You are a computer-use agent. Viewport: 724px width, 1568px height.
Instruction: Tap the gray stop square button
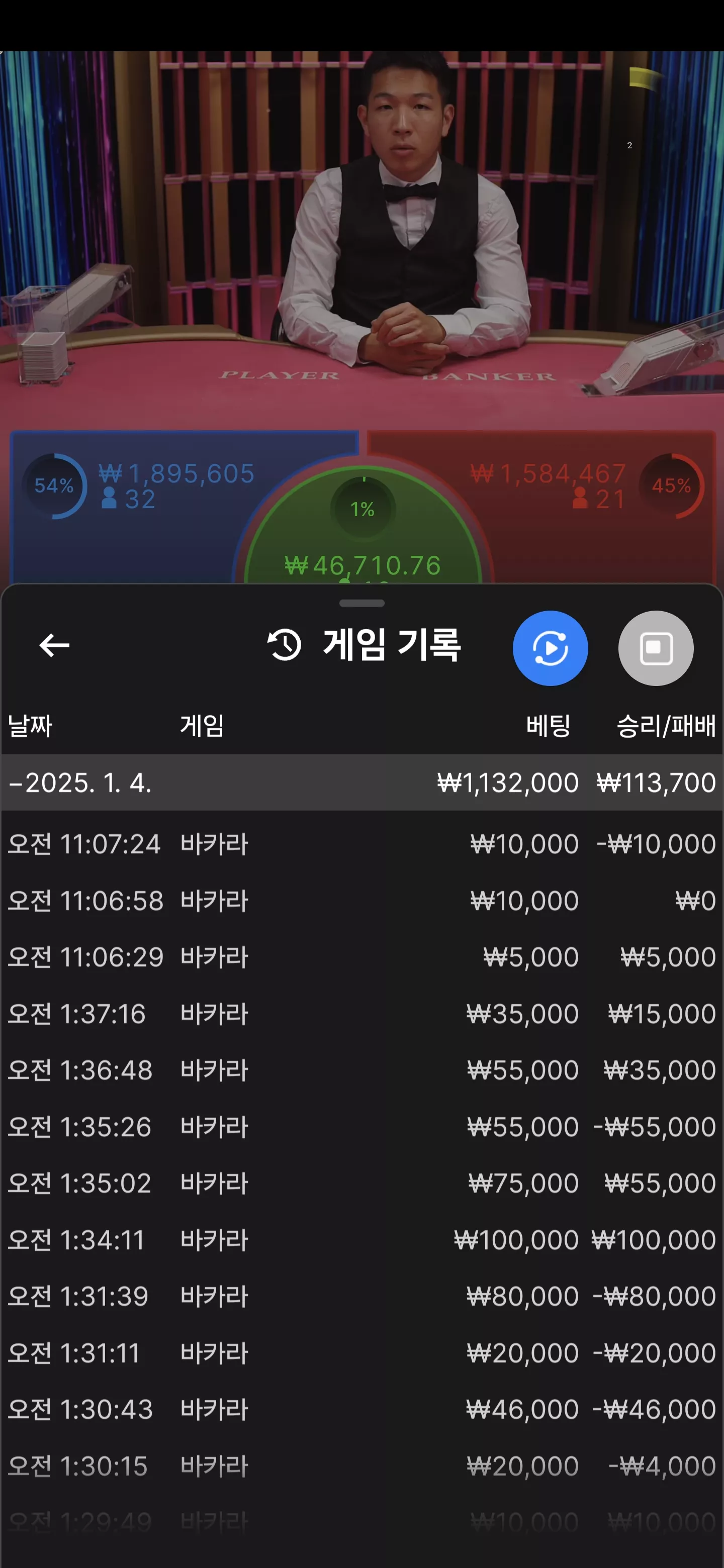(x=656, y=648)
